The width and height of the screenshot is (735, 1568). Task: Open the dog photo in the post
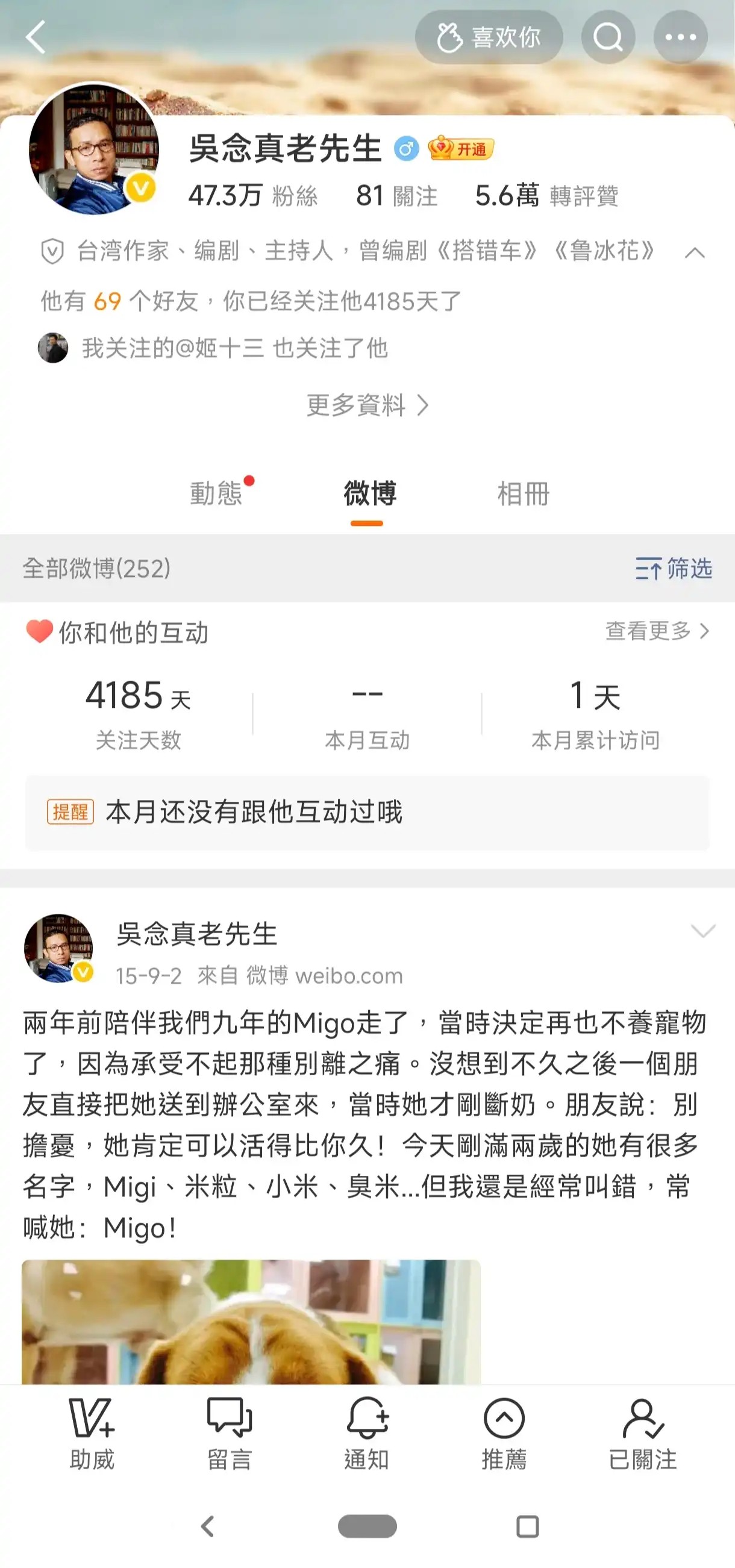pyautogui.click(x=251, y=1321)
